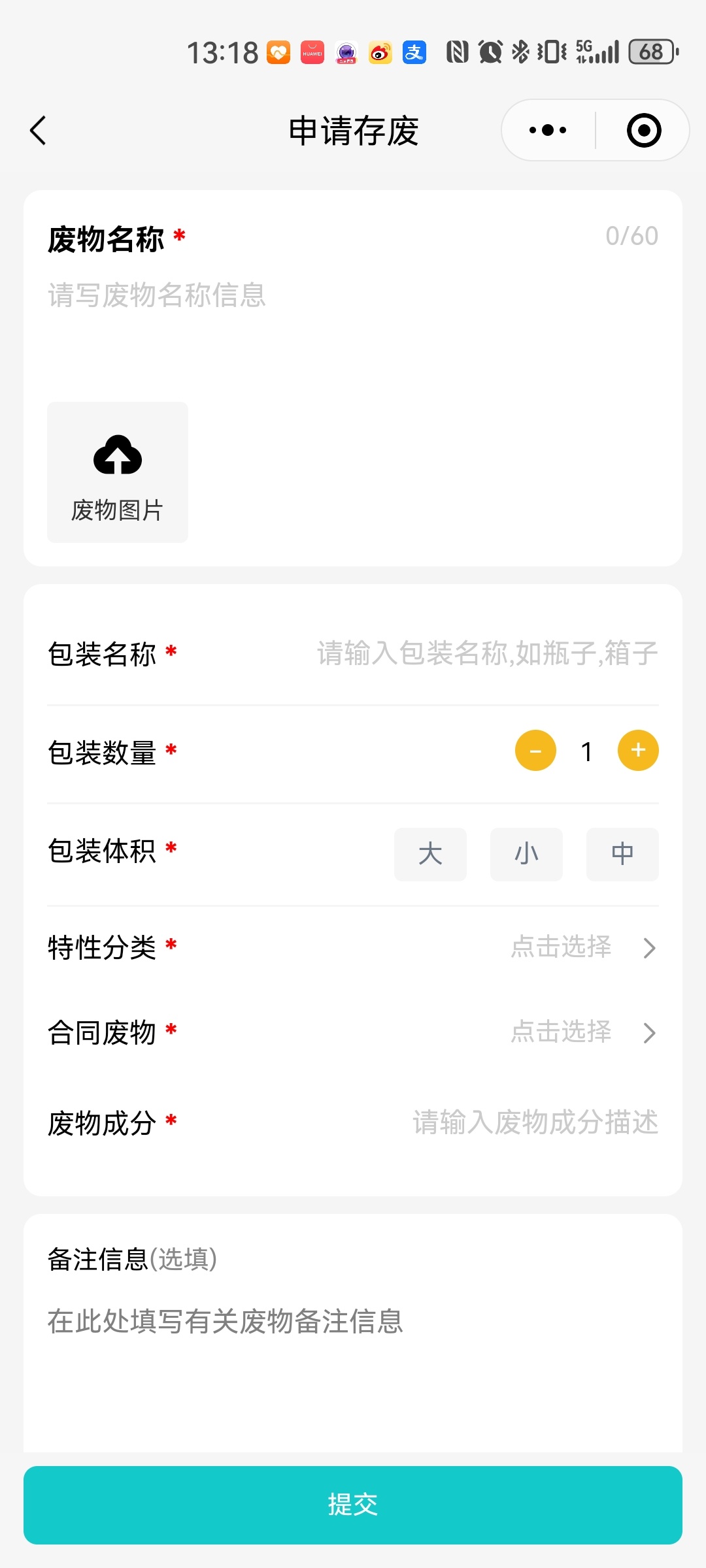Screen dimensions: 706x1568
Task: Close the mini program with the circle icon
Action: pyautogui.click(x=644, y=130)
